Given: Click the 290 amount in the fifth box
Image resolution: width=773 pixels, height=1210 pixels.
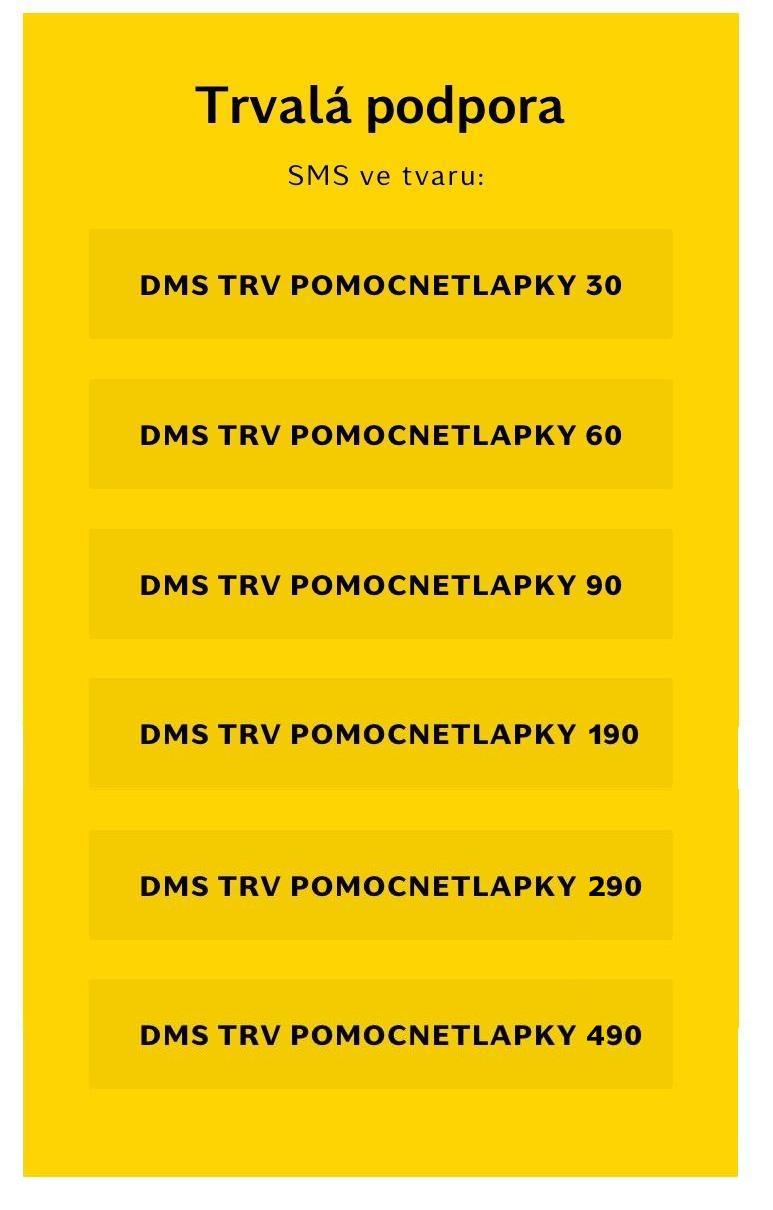Looking at the screenshot, I should (613, 884).
